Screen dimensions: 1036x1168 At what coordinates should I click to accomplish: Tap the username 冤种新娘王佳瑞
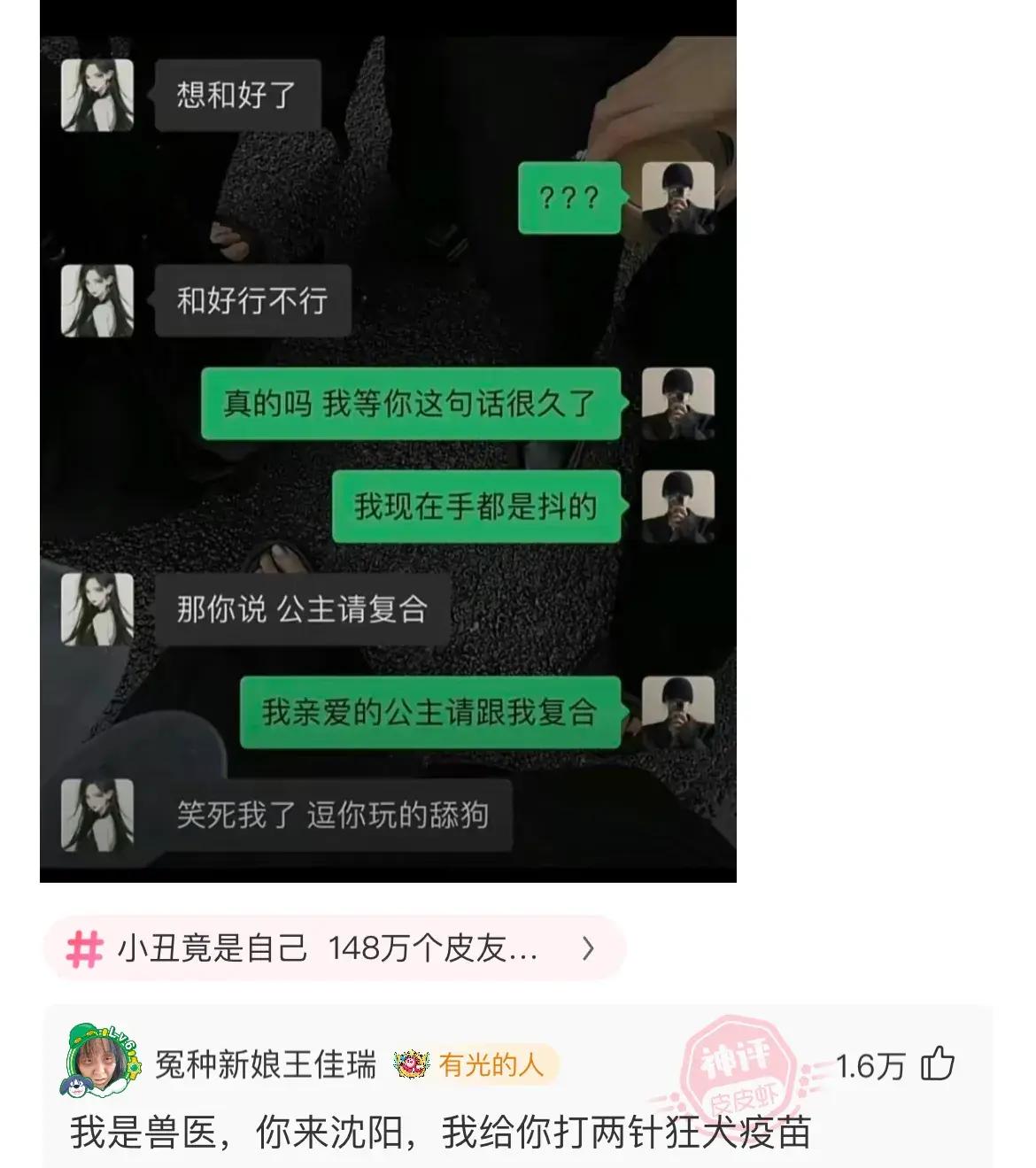(x=266, y=1064)
